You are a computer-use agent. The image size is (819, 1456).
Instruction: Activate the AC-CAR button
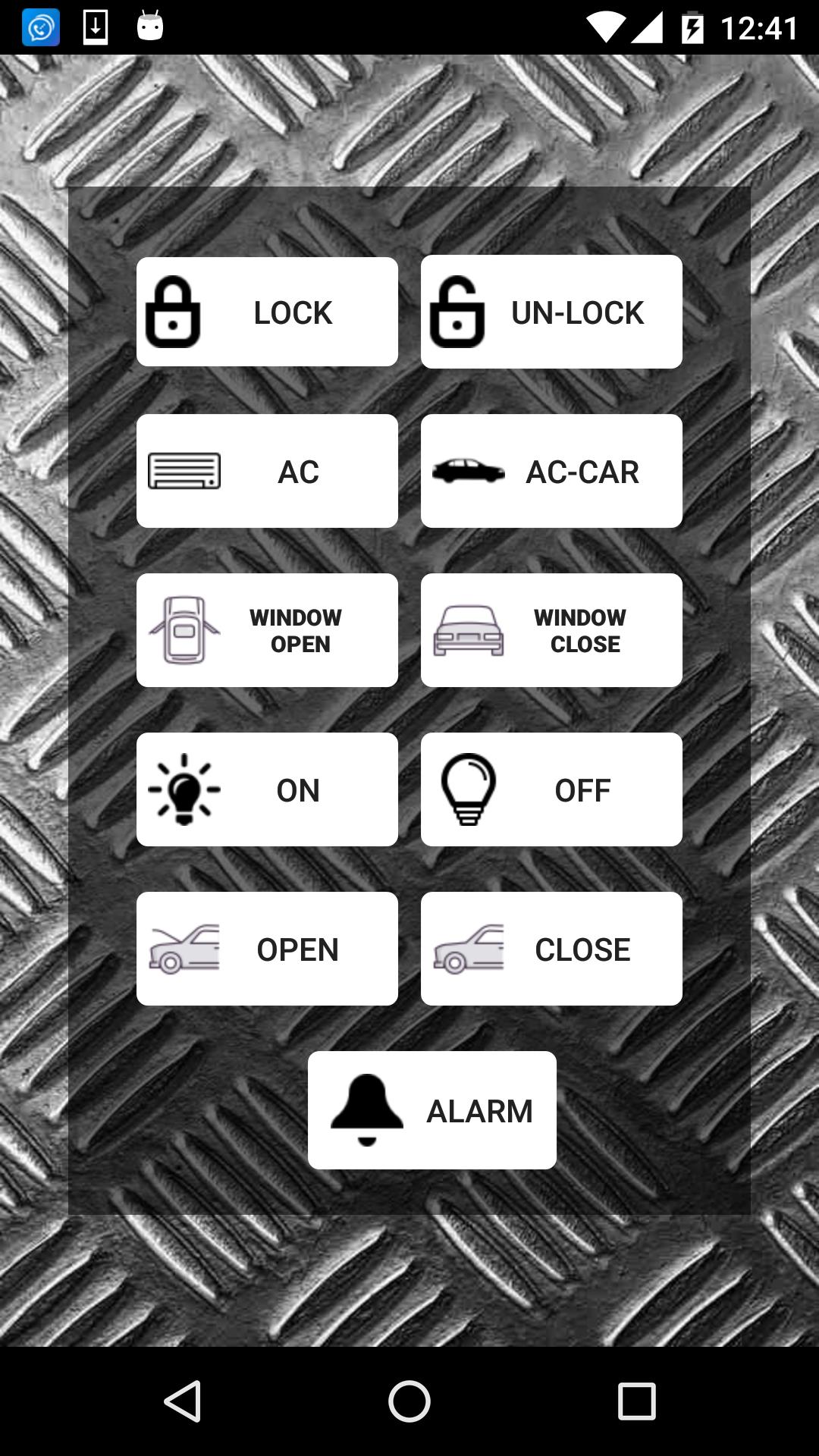pyautogui.click(x=551, y=471)
